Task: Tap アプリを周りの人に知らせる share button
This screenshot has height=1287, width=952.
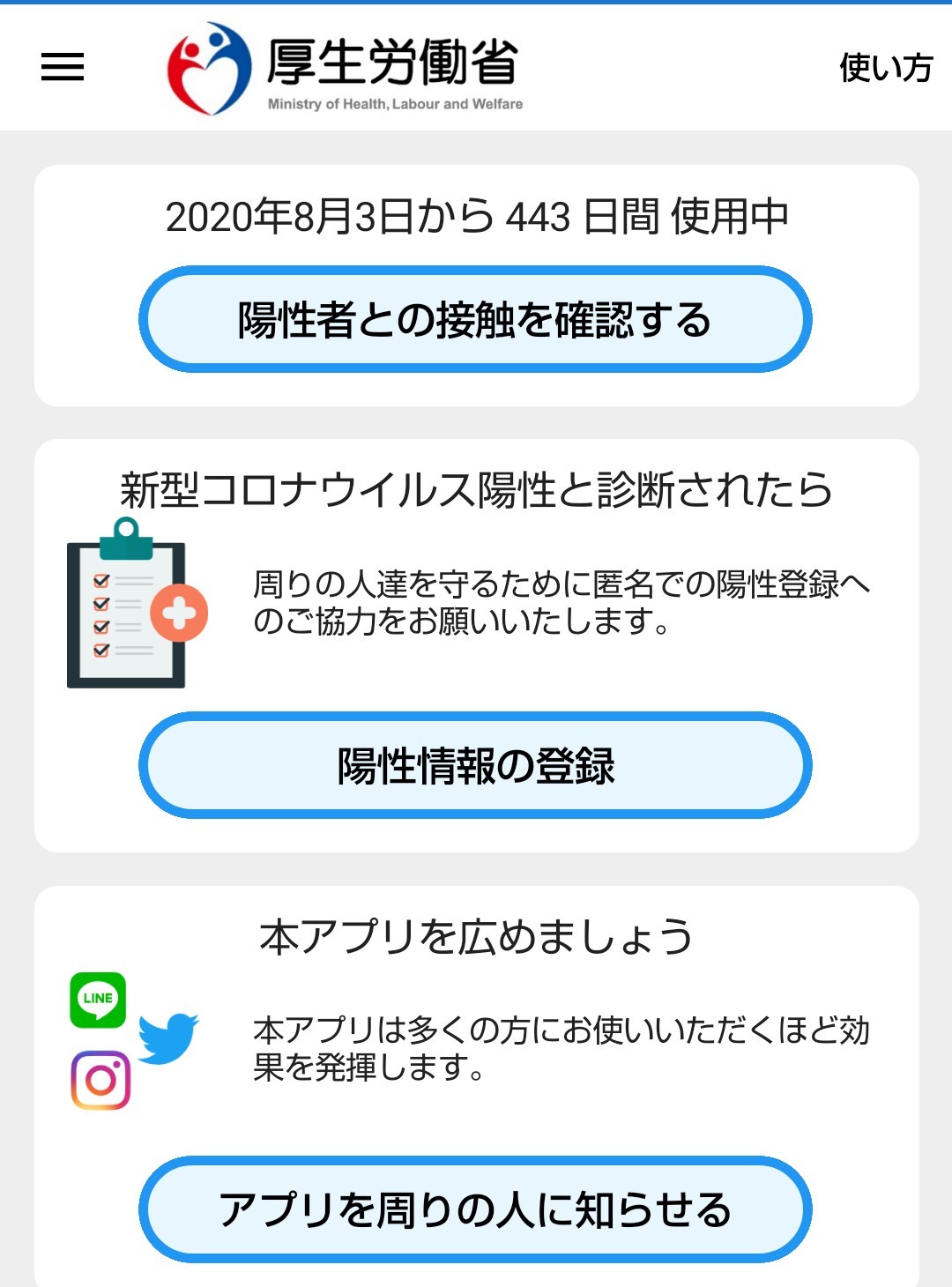Action: tap(475, 1209)
